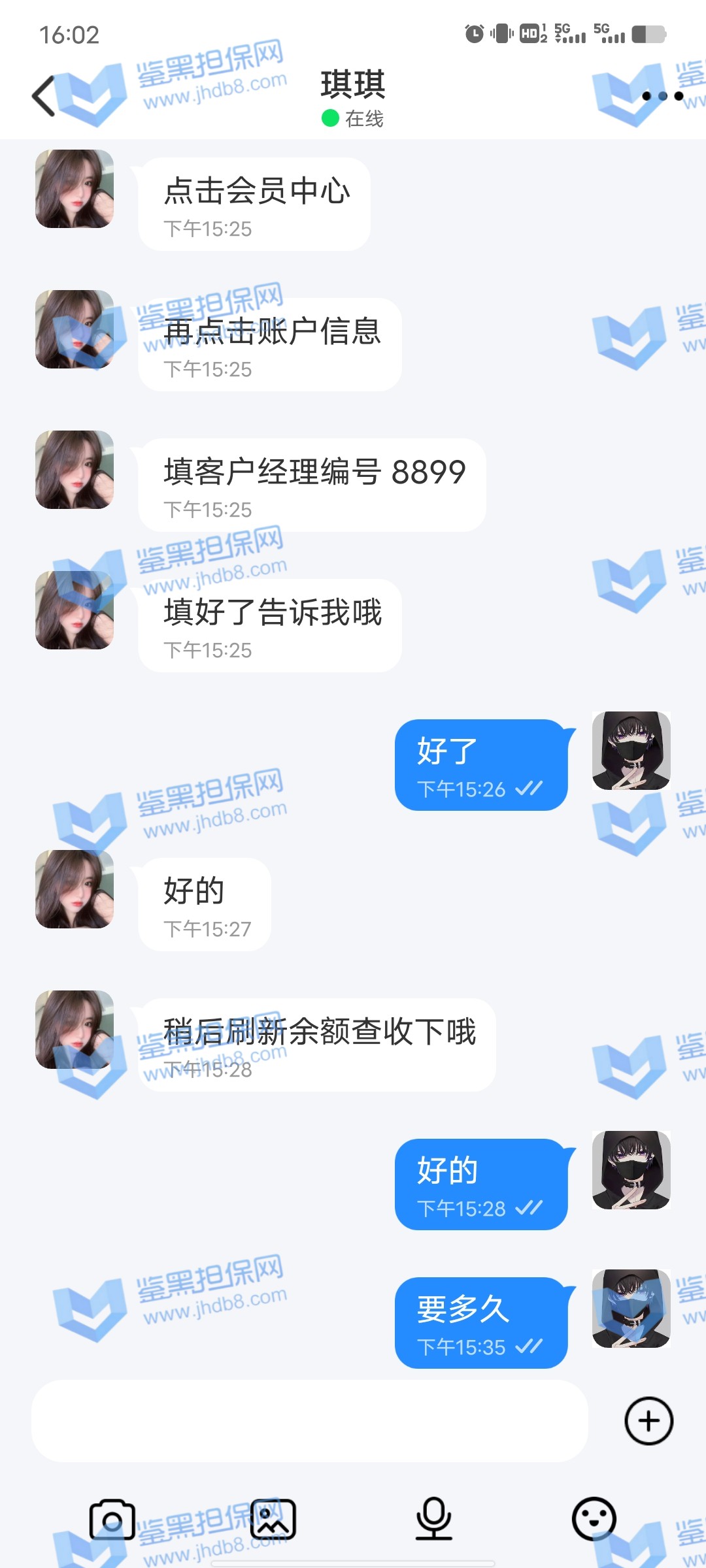706x1568 pixels.
Task: Go back from the chat with 琪琪
Action: coord(44,96)
